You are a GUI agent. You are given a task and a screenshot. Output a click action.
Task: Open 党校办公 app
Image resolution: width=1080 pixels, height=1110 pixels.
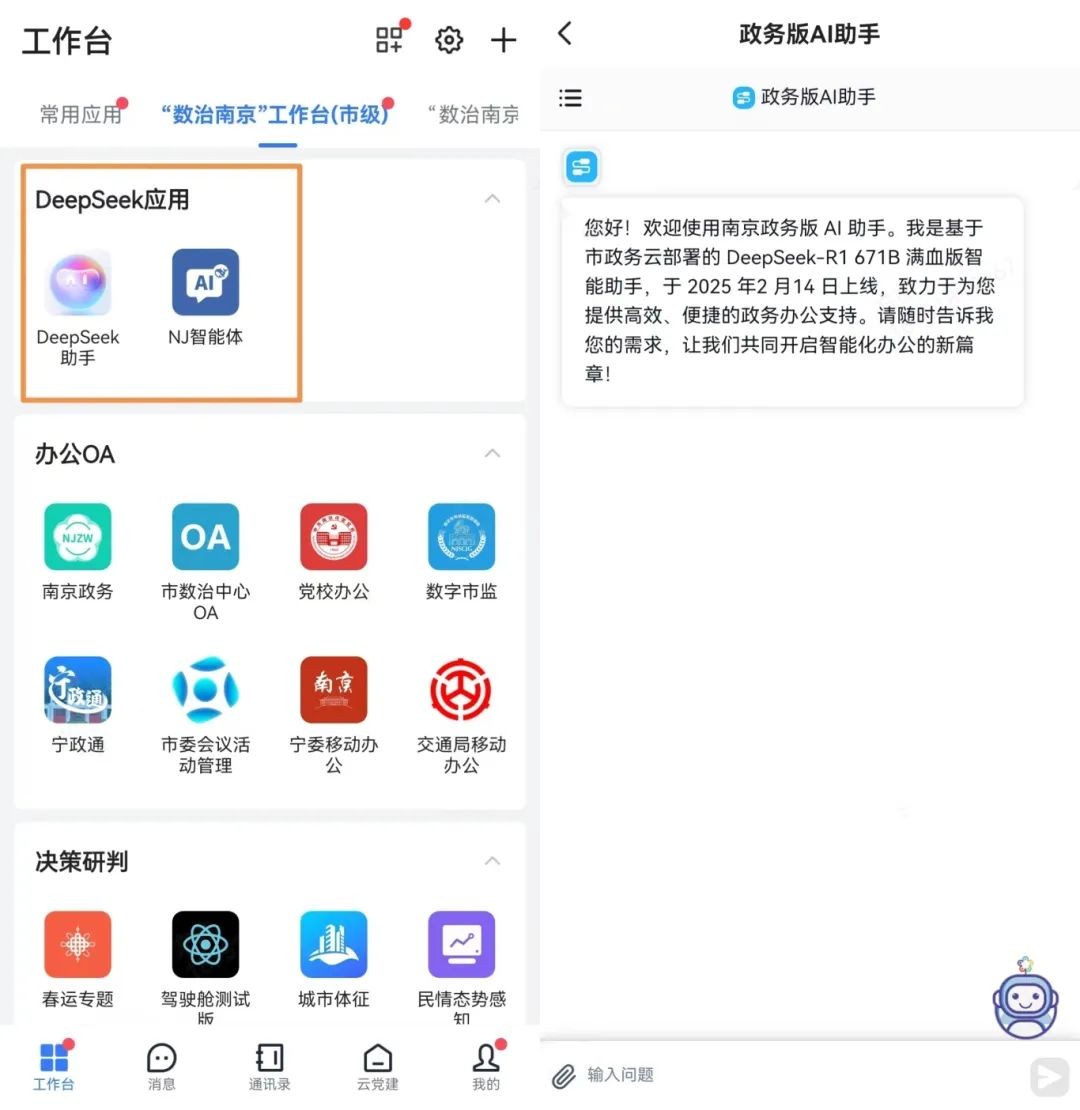[333, 538]
